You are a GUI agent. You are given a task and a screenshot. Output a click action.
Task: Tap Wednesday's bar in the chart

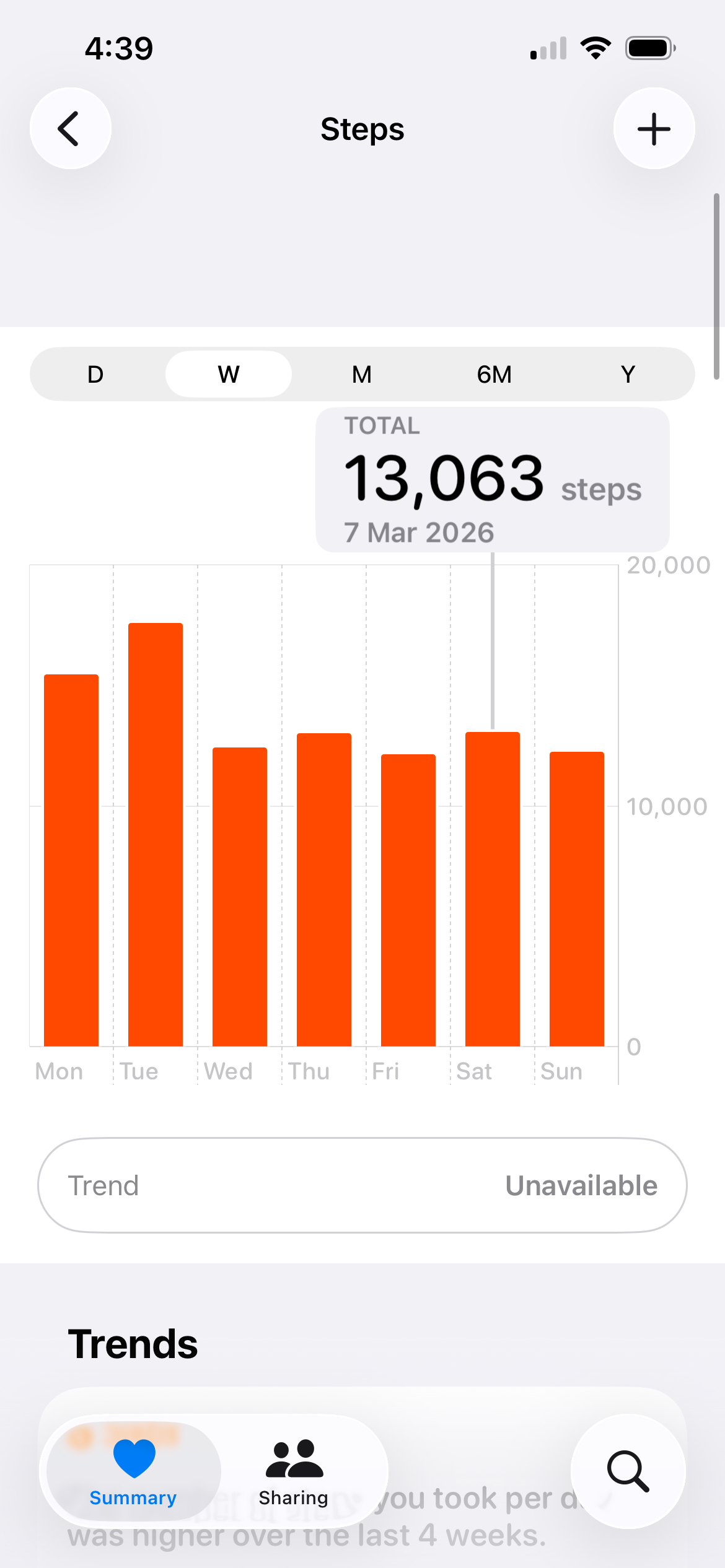(x=240, y=898)
